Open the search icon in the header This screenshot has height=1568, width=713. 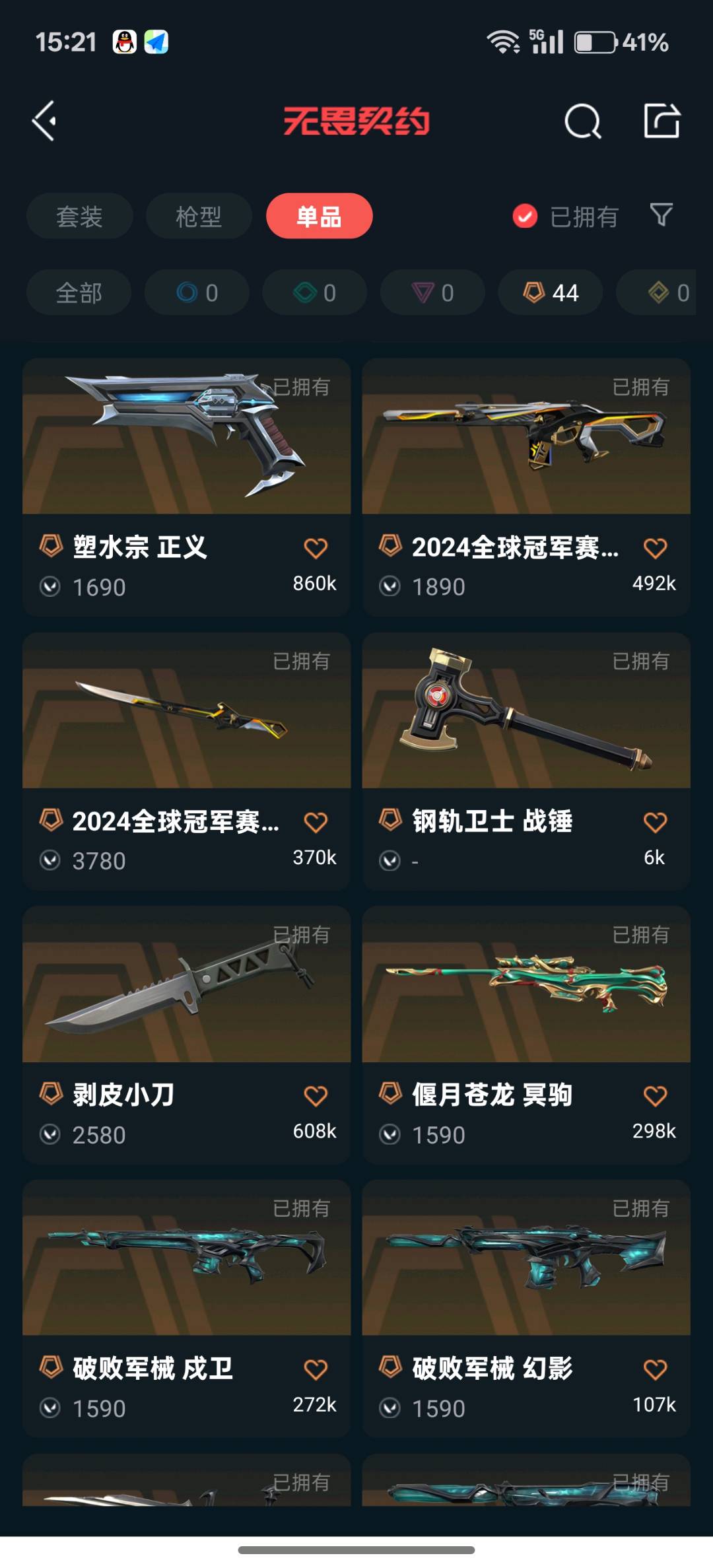[x=582, y=121]
